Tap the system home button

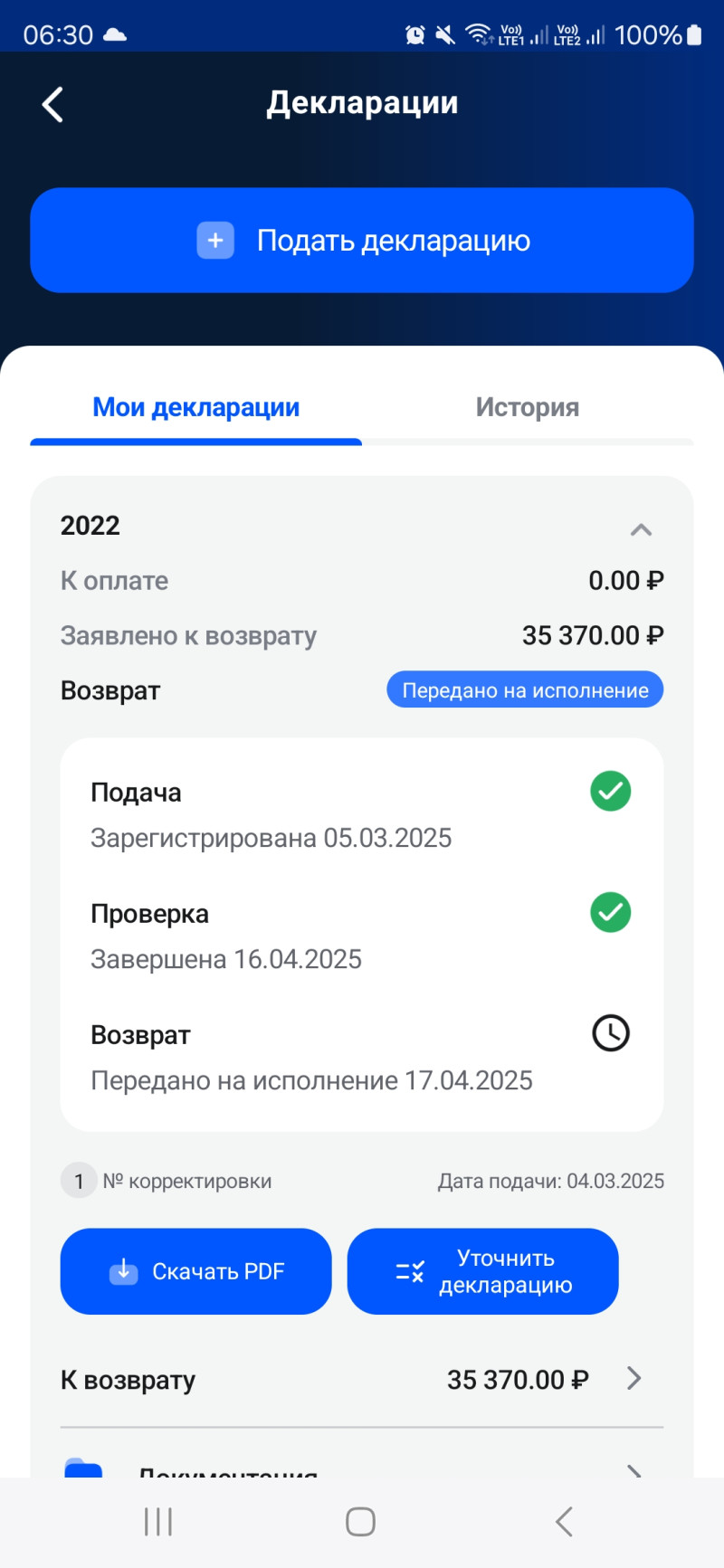coord(360,1522)
